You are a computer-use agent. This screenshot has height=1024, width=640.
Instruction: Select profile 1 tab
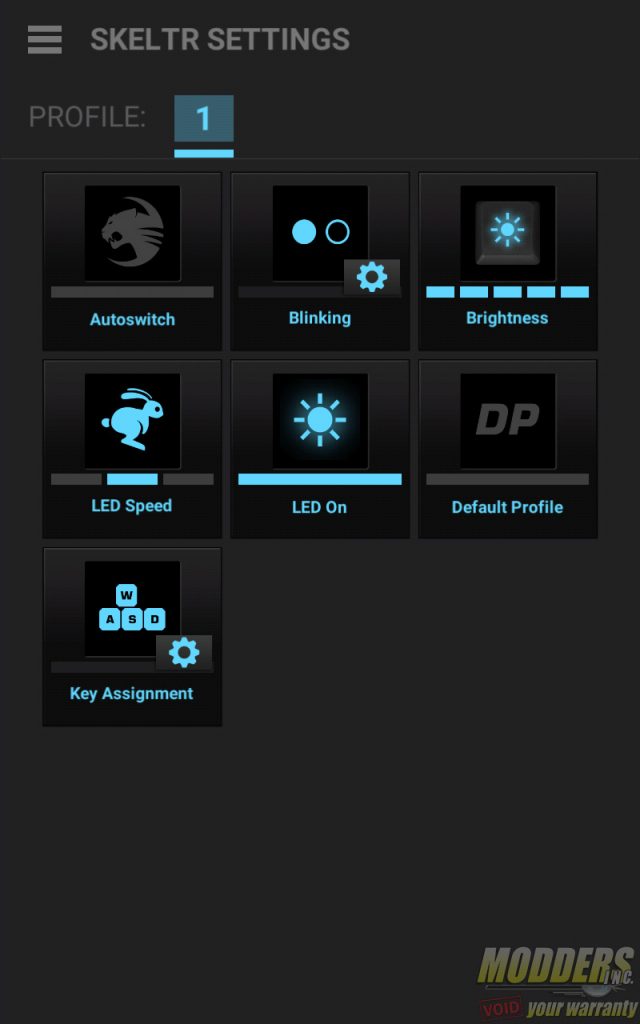[x=204, y=119]
